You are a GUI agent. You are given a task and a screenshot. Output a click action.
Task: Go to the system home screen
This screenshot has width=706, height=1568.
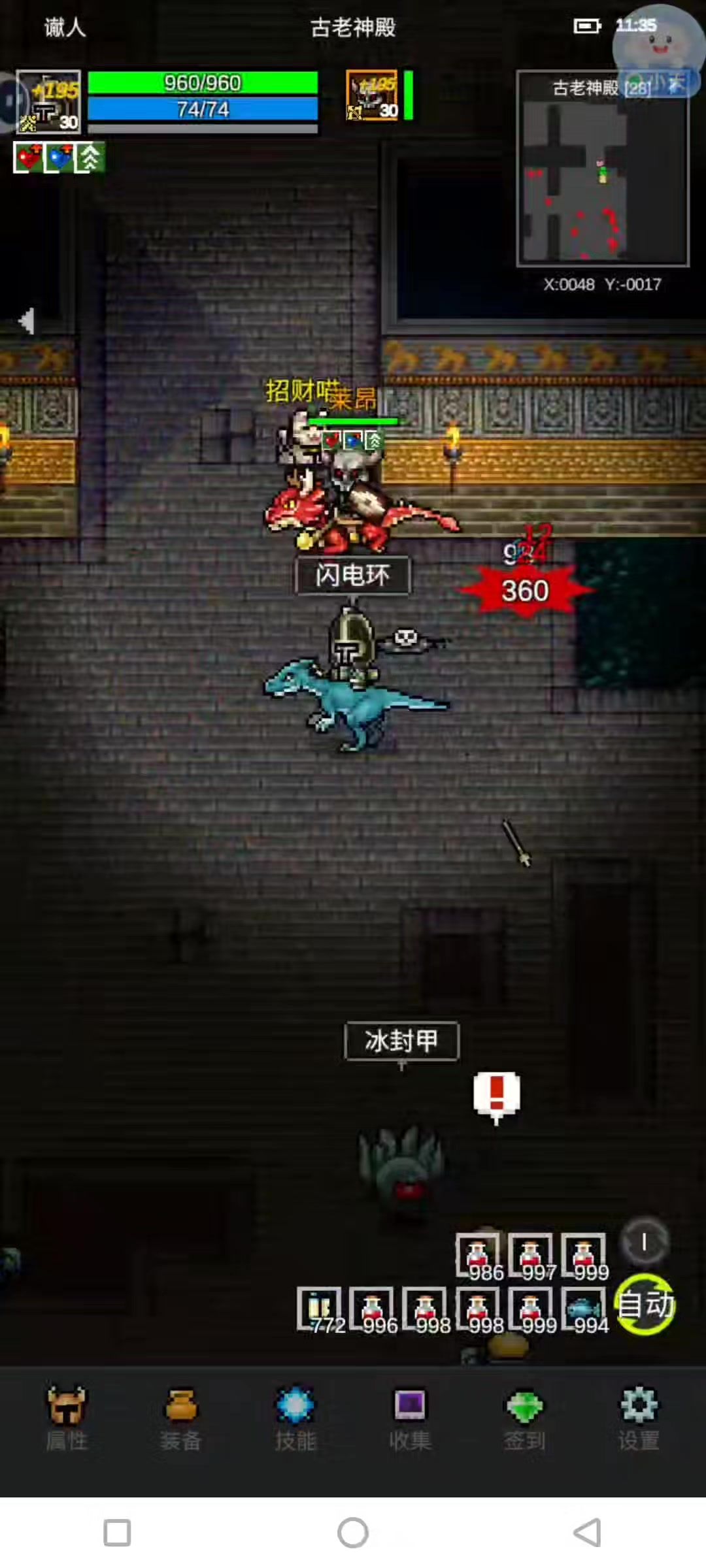353,1532
